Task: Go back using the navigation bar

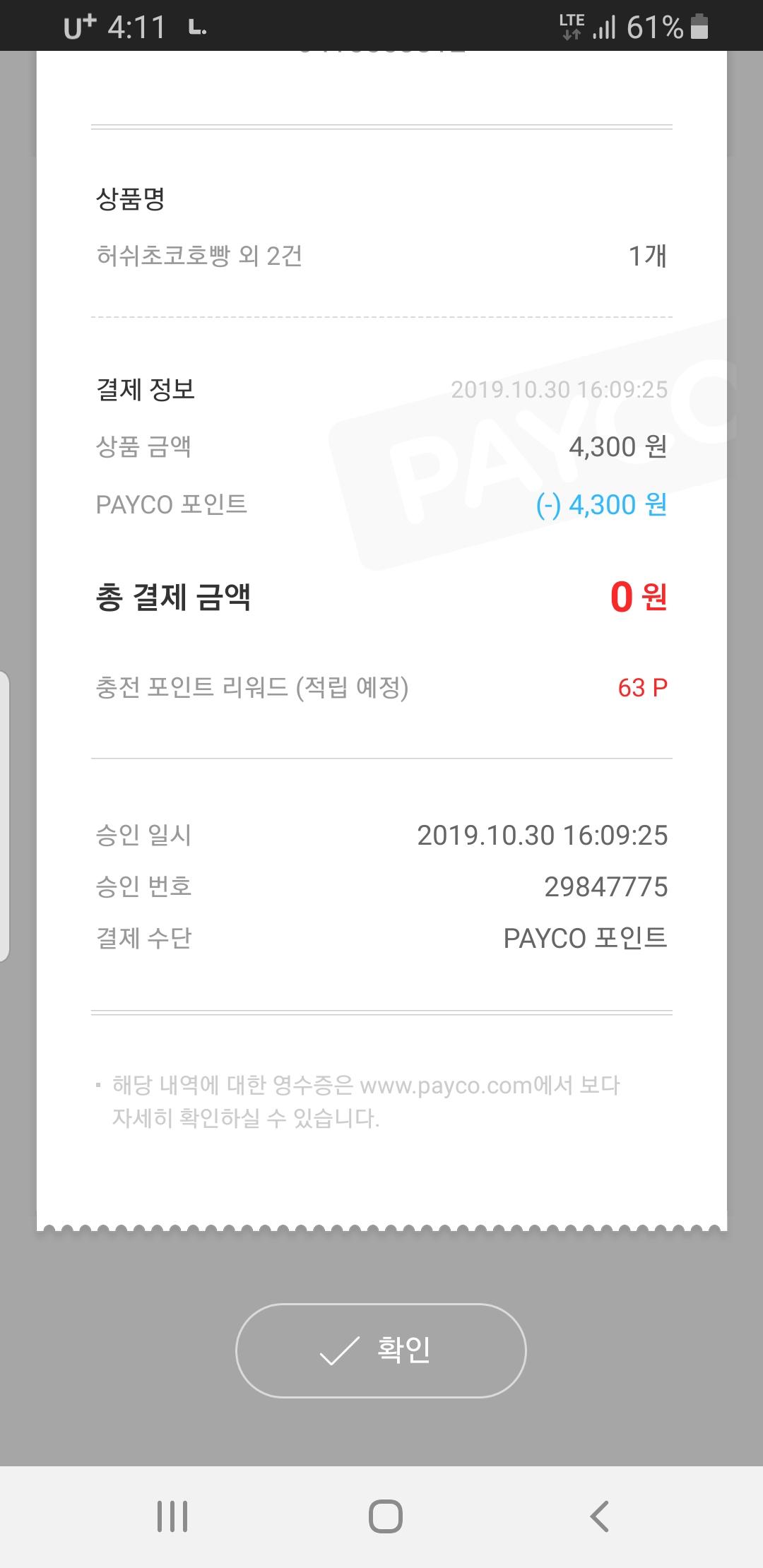Action: click(x=599, y=1516)
